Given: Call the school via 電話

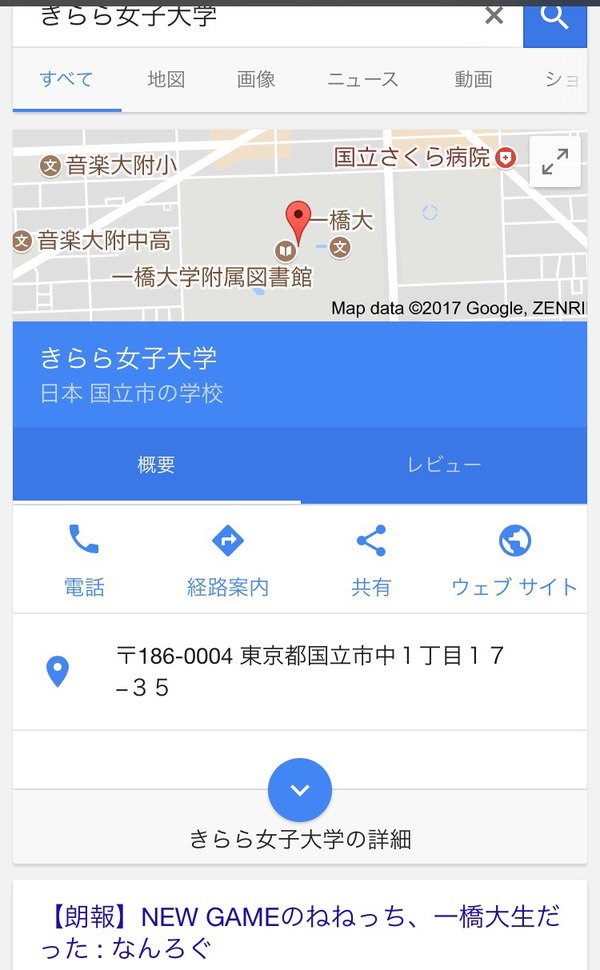Looking at the screenshot, I should 84,560.
